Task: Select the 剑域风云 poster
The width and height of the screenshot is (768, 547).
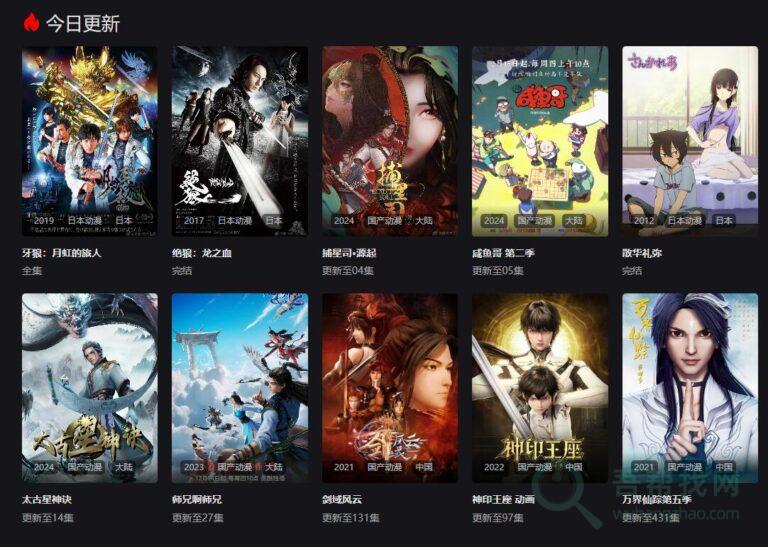Action: 389,387
